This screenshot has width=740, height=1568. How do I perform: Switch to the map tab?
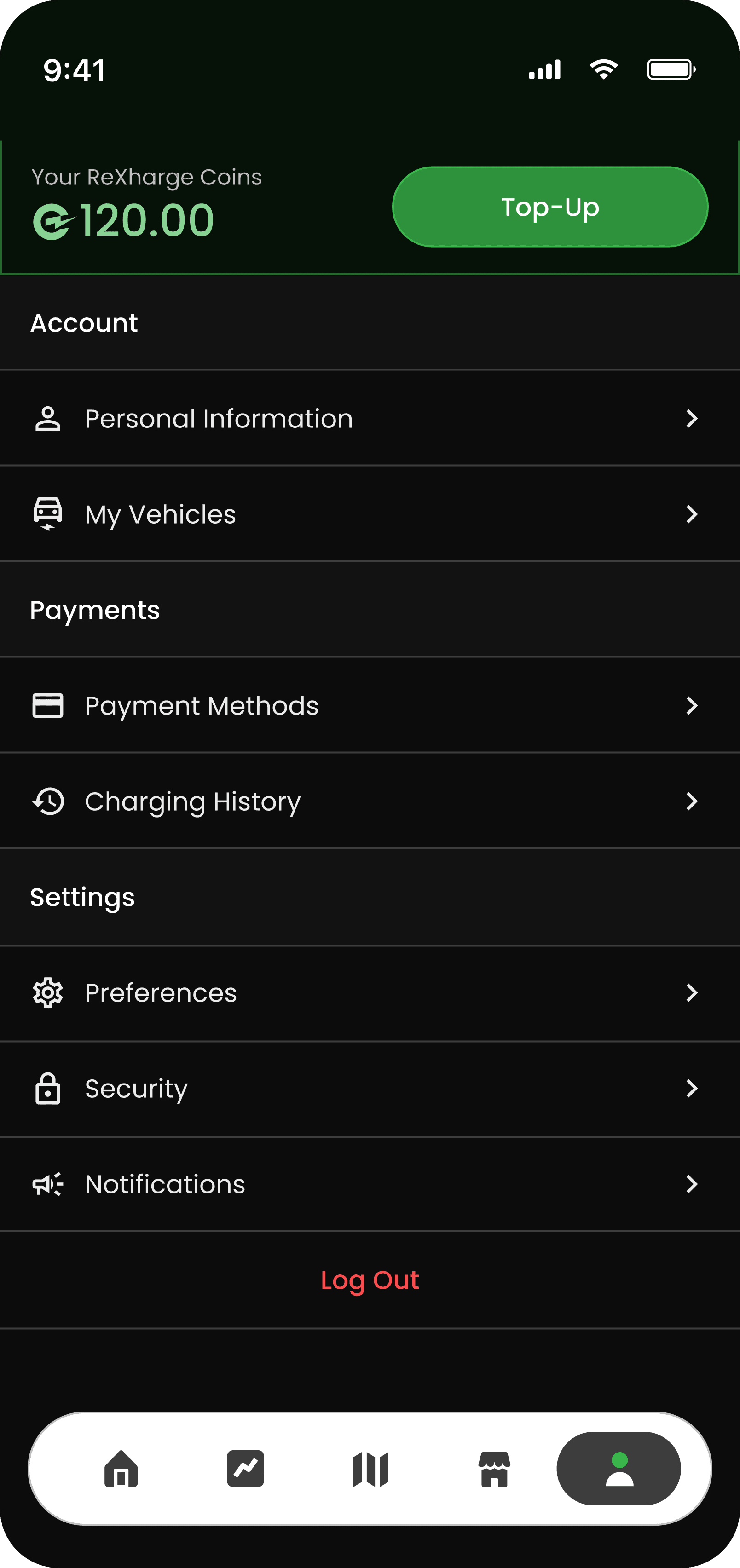pos(370,1469)
